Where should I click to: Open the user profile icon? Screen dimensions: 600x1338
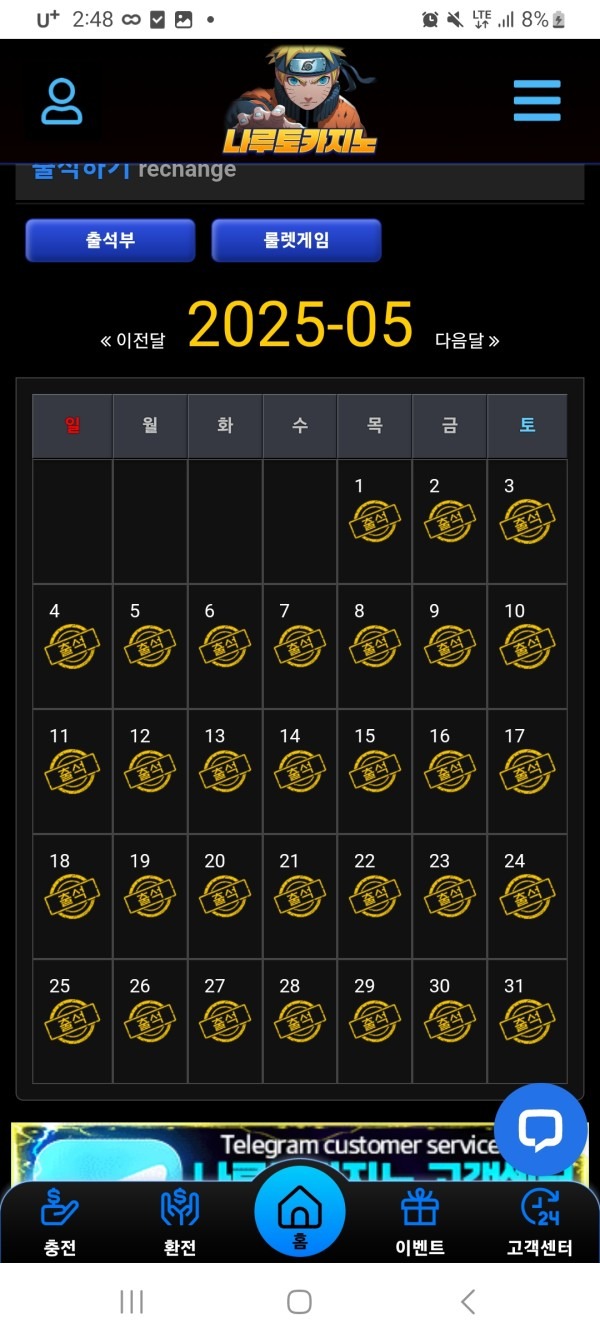(62, 101)
